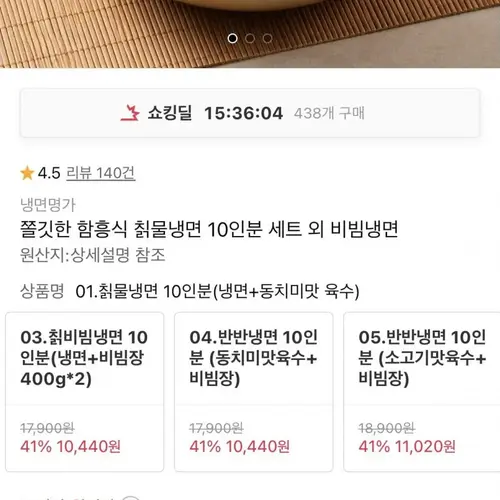Open the 쇼킹딜 deal banner
This screenshot has width=500, height=500.
coord(250,113)
